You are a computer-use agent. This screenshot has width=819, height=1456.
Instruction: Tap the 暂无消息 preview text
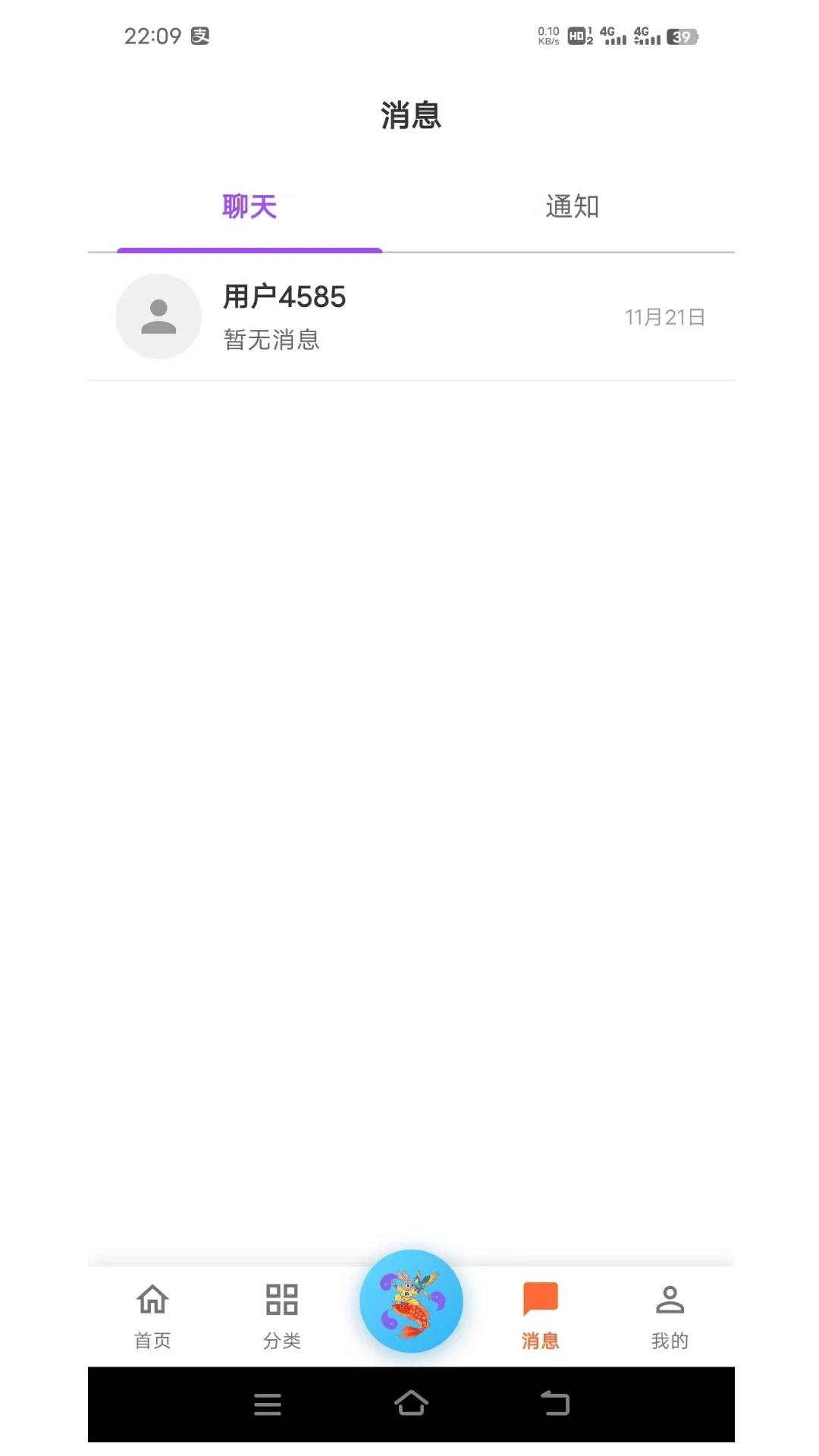coord(271,340)
